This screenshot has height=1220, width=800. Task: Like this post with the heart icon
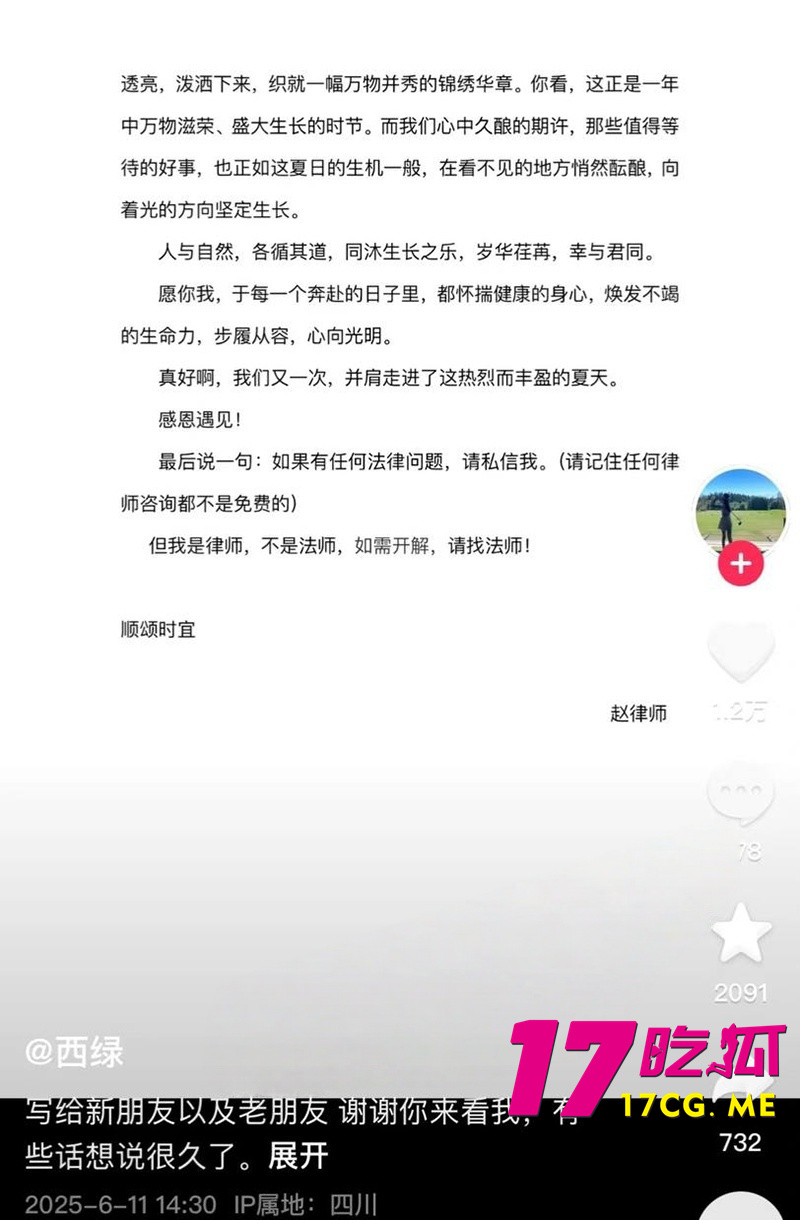point(741,652)
